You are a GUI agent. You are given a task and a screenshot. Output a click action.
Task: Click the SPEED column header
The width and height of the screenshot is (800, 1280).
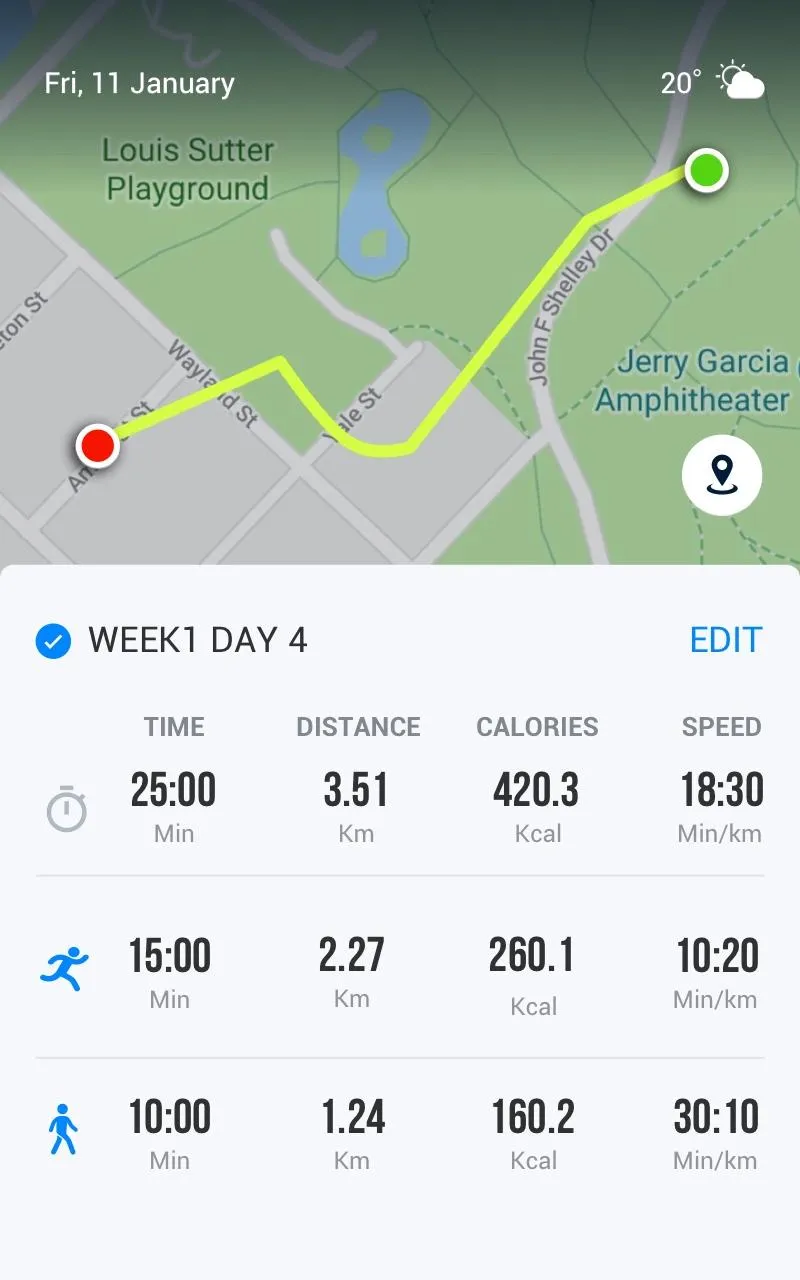click(721, 727)
